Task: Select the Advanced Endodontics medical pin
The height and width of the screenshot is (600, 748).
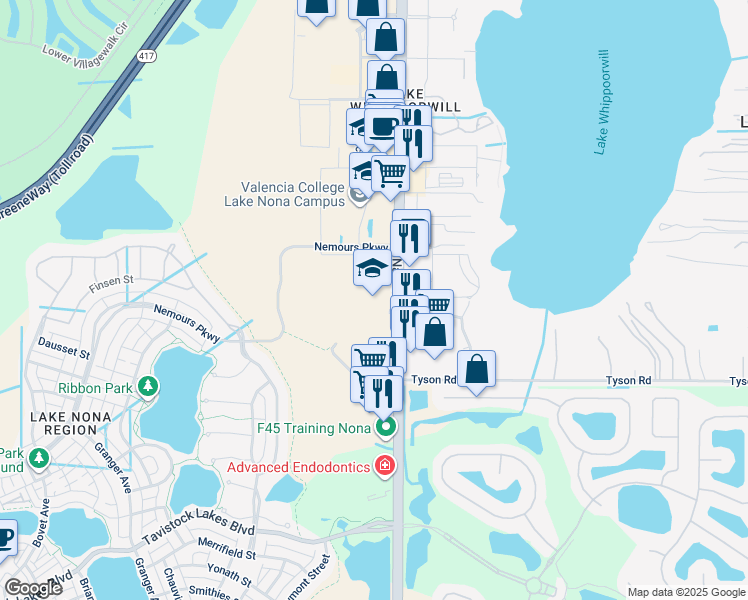Action: tap(385, 466)
